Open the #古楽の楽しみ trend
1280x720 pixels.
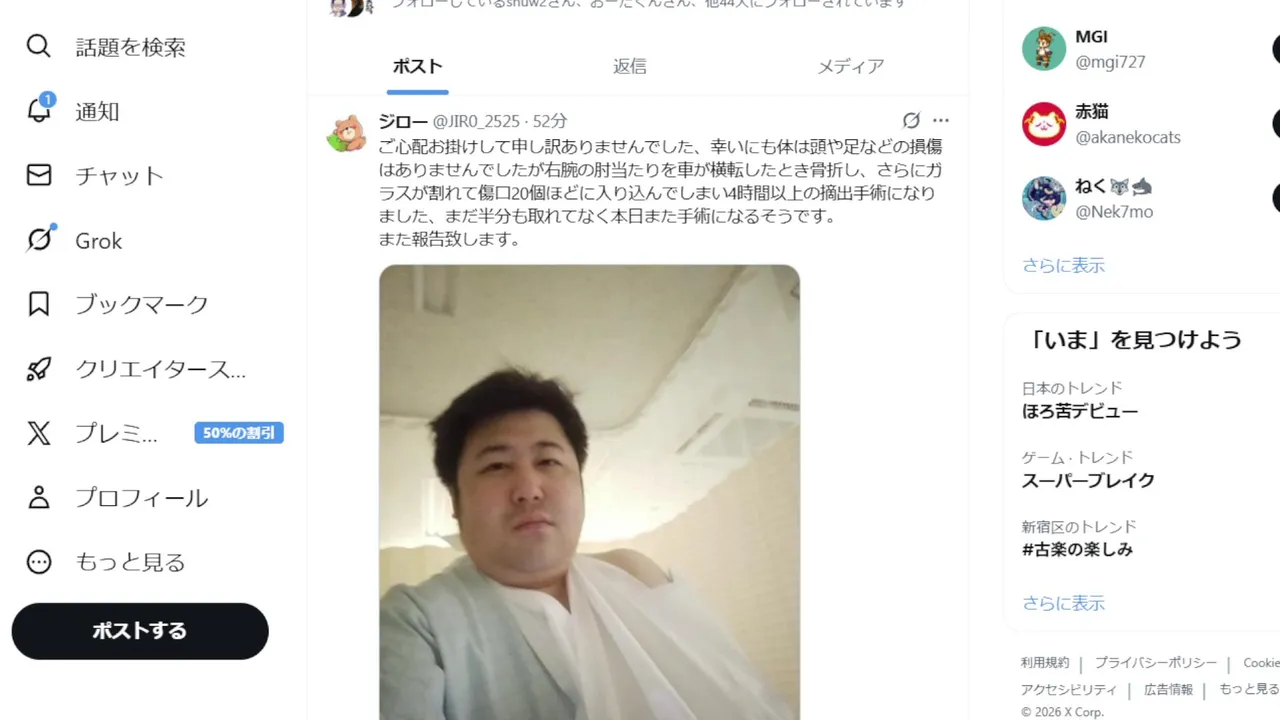(x=1077, y=549)
